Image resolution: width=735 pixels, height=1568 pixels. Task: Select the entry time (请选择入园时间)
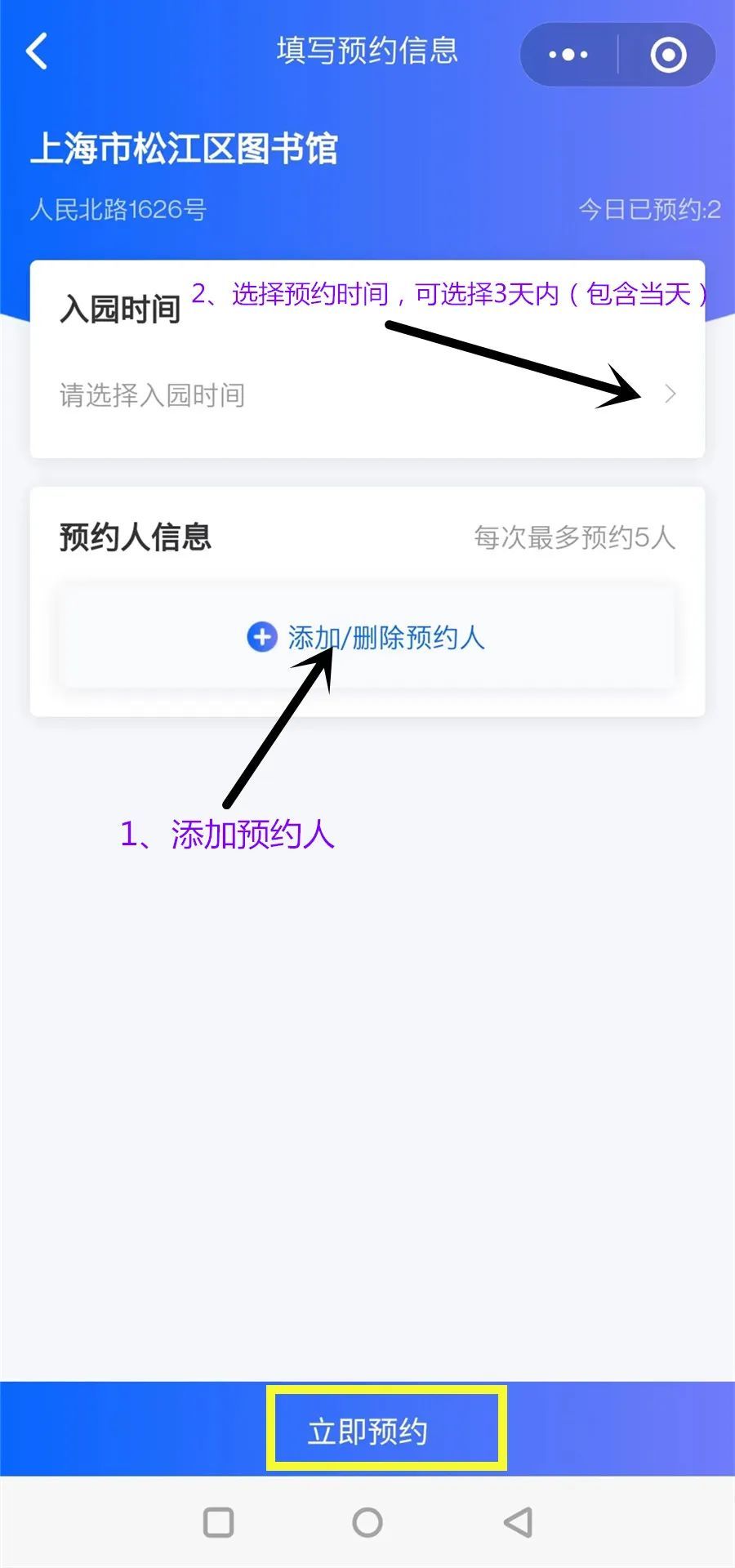click(367, 395)
